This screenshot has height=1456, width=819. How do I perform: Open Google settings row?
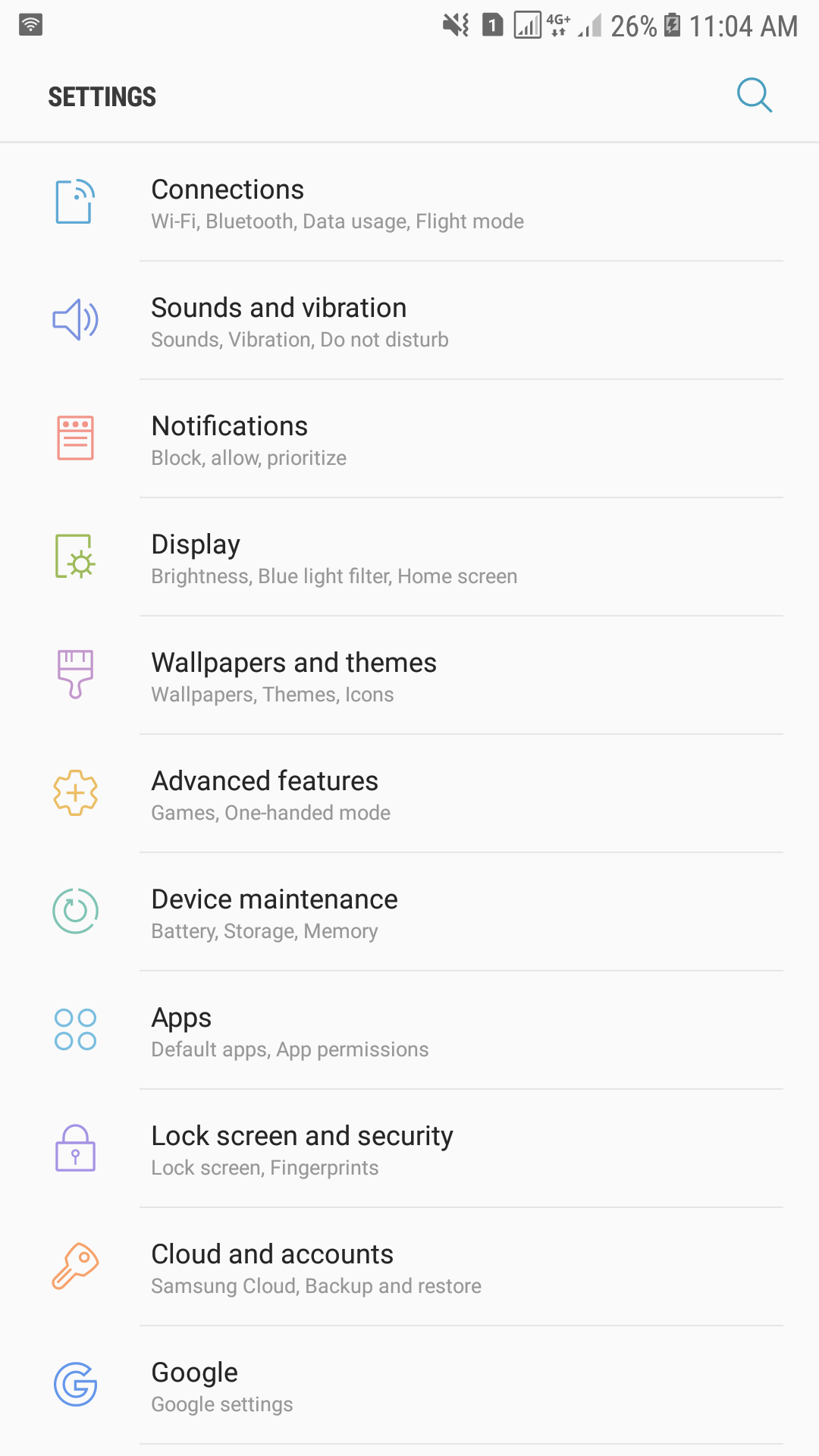(409, 1385)
